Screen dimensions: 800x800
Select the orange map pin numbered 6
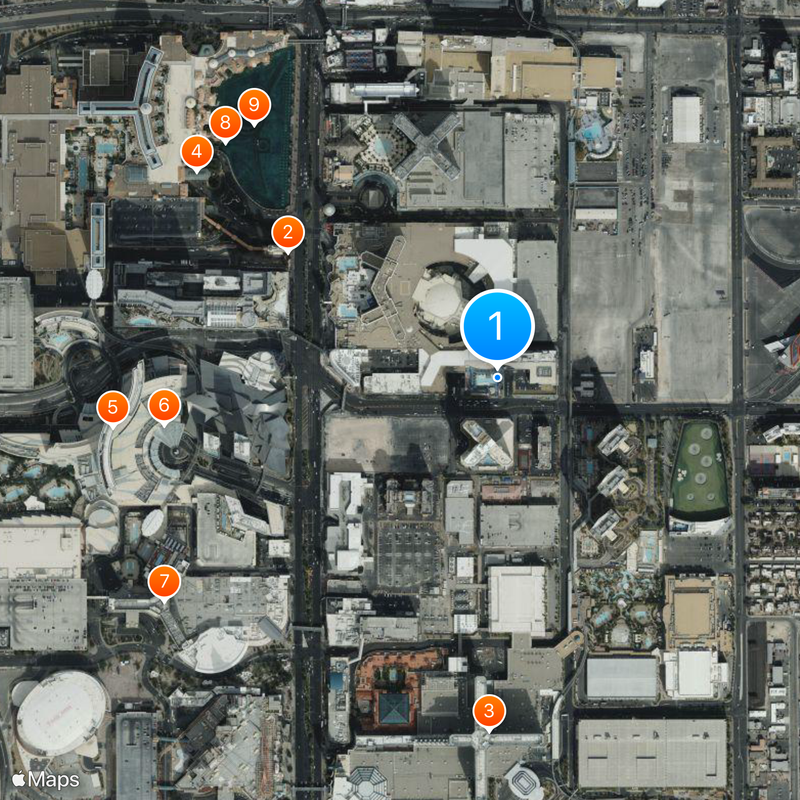pos(164,405)
